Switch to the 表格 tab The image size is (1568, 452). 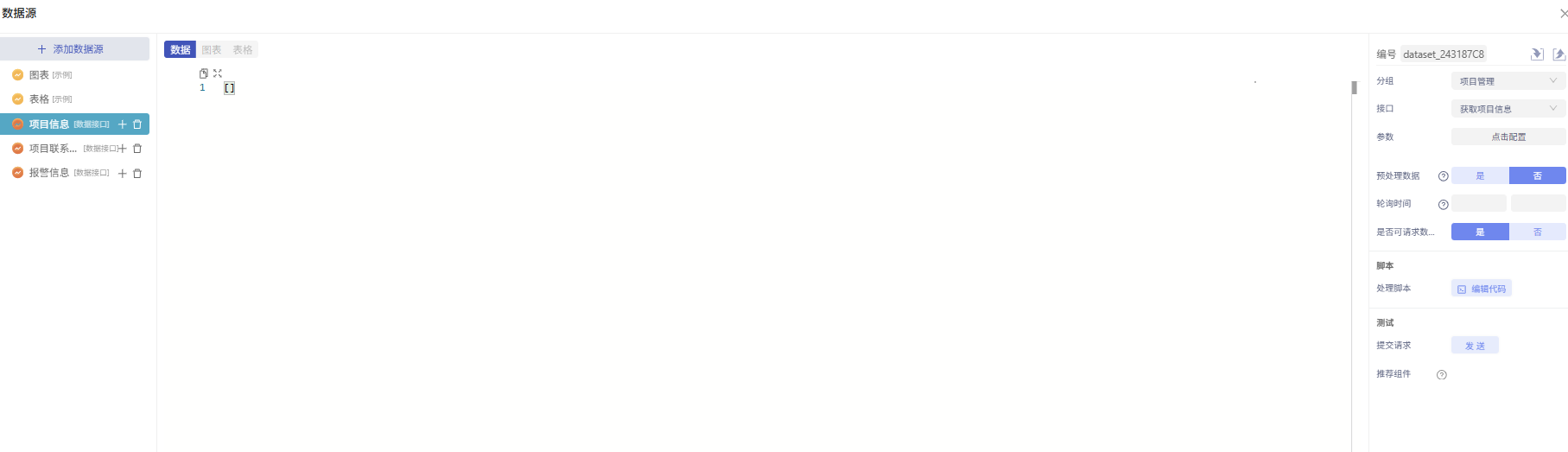click(243, 50)
